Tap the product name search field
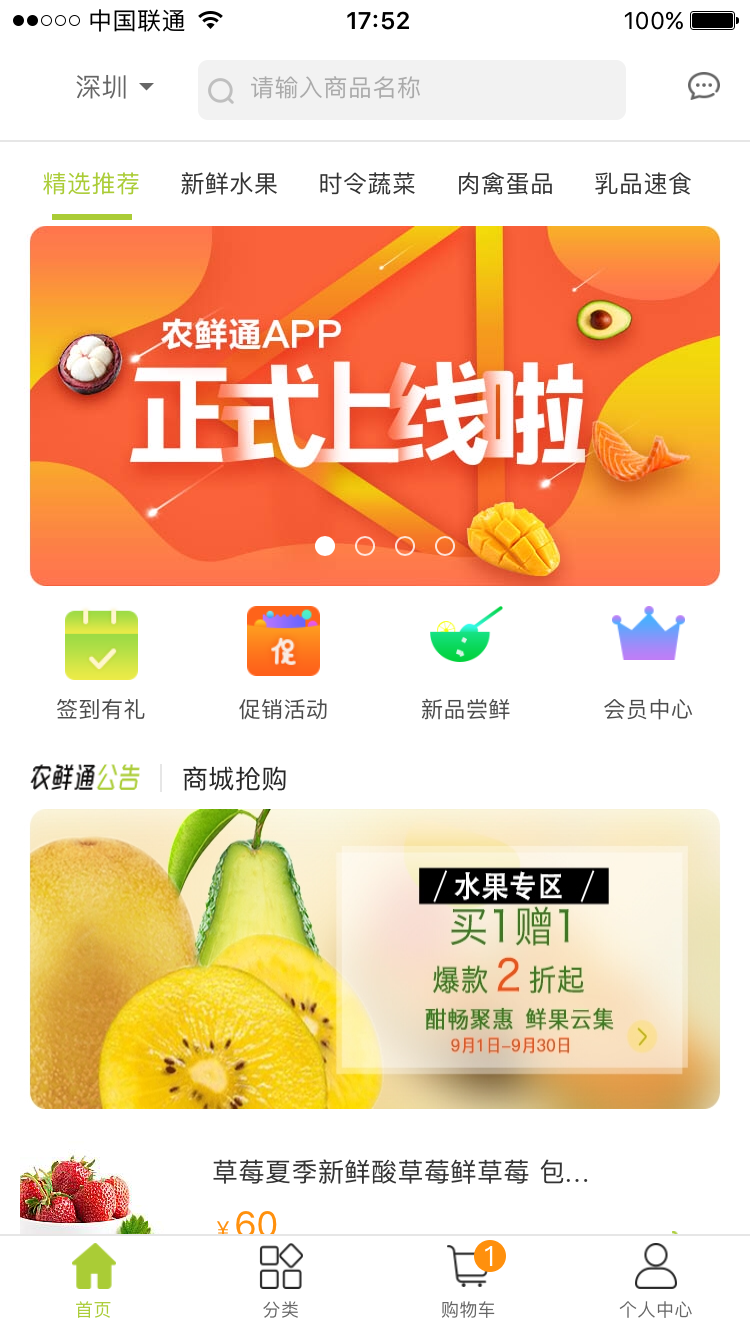 [411, 90]
